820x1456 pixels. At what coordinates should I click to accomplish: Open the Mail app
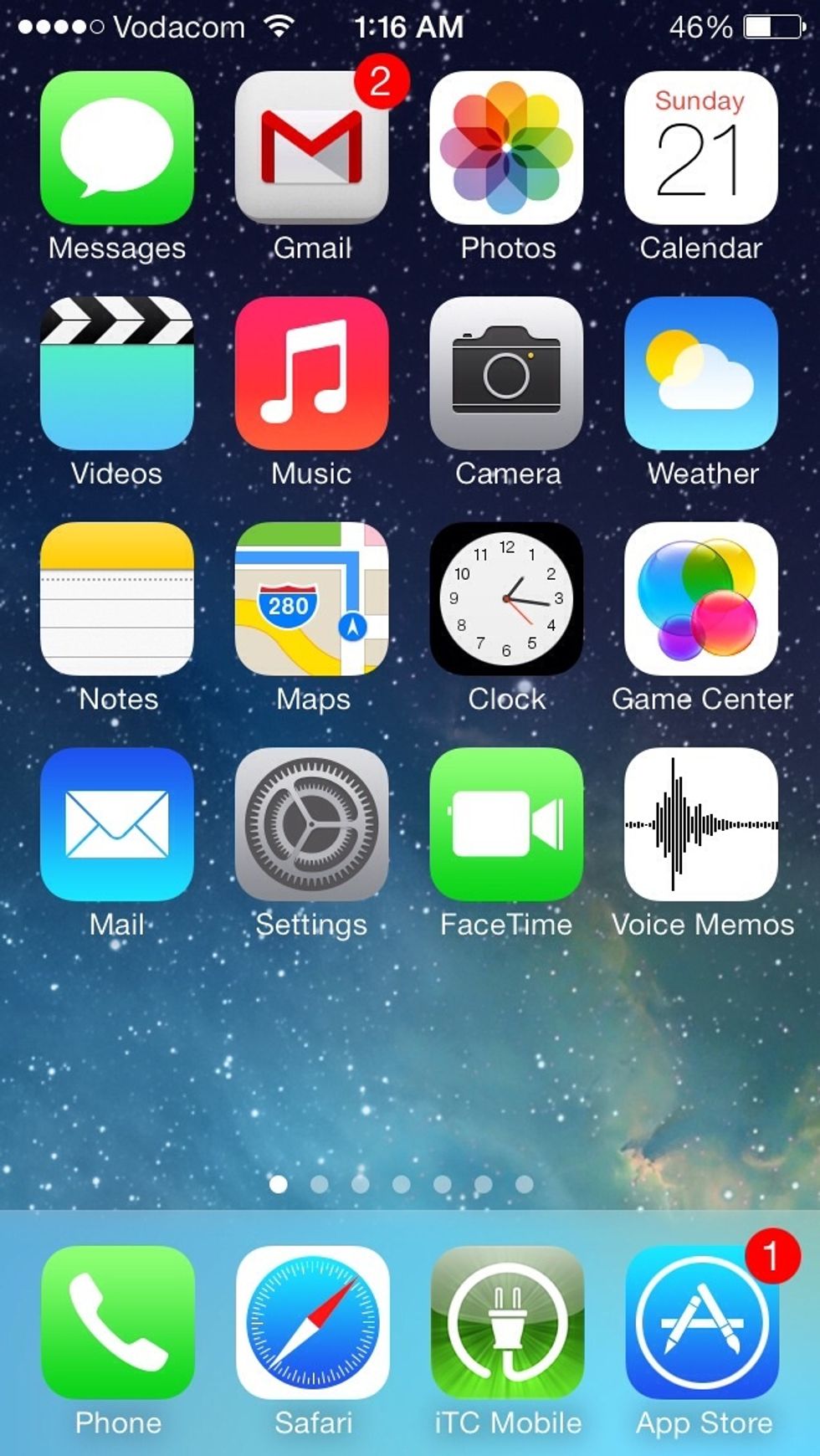click(x=117, y=824)
